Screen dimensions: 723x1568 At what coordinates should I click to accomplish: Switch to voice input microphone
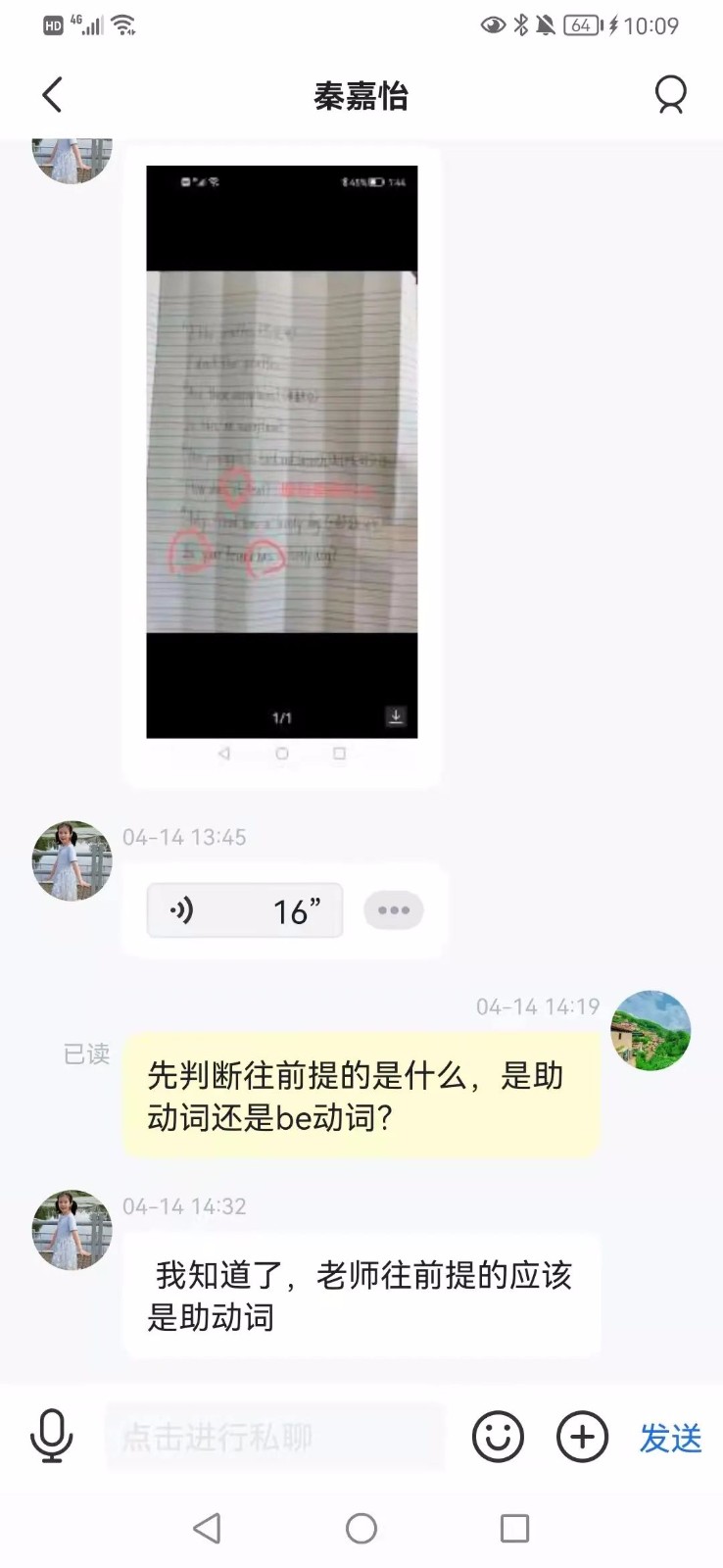(51, 1437)
